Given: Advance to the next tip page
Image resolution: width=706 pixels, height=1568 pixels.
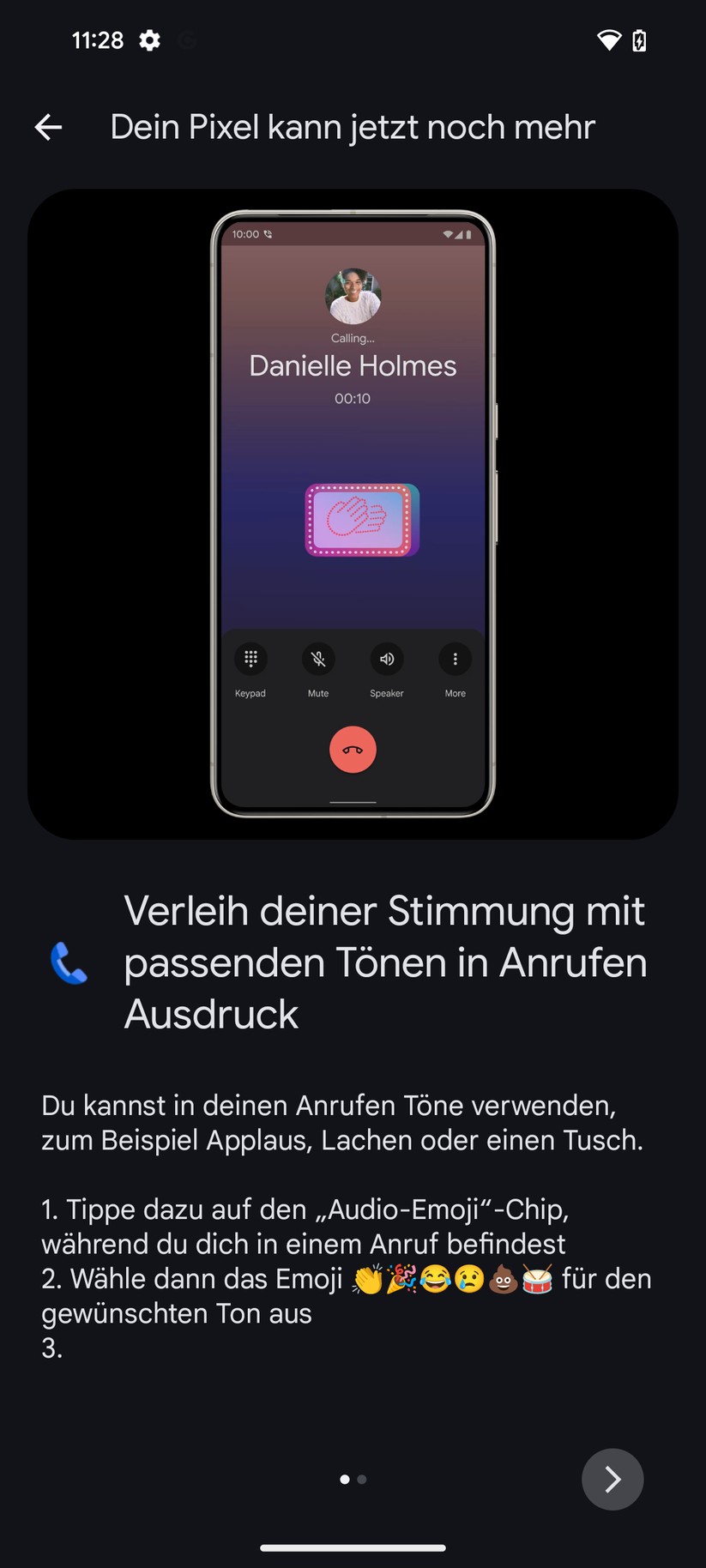Looking at the screenshot, I should click(x=612, y=1479).
